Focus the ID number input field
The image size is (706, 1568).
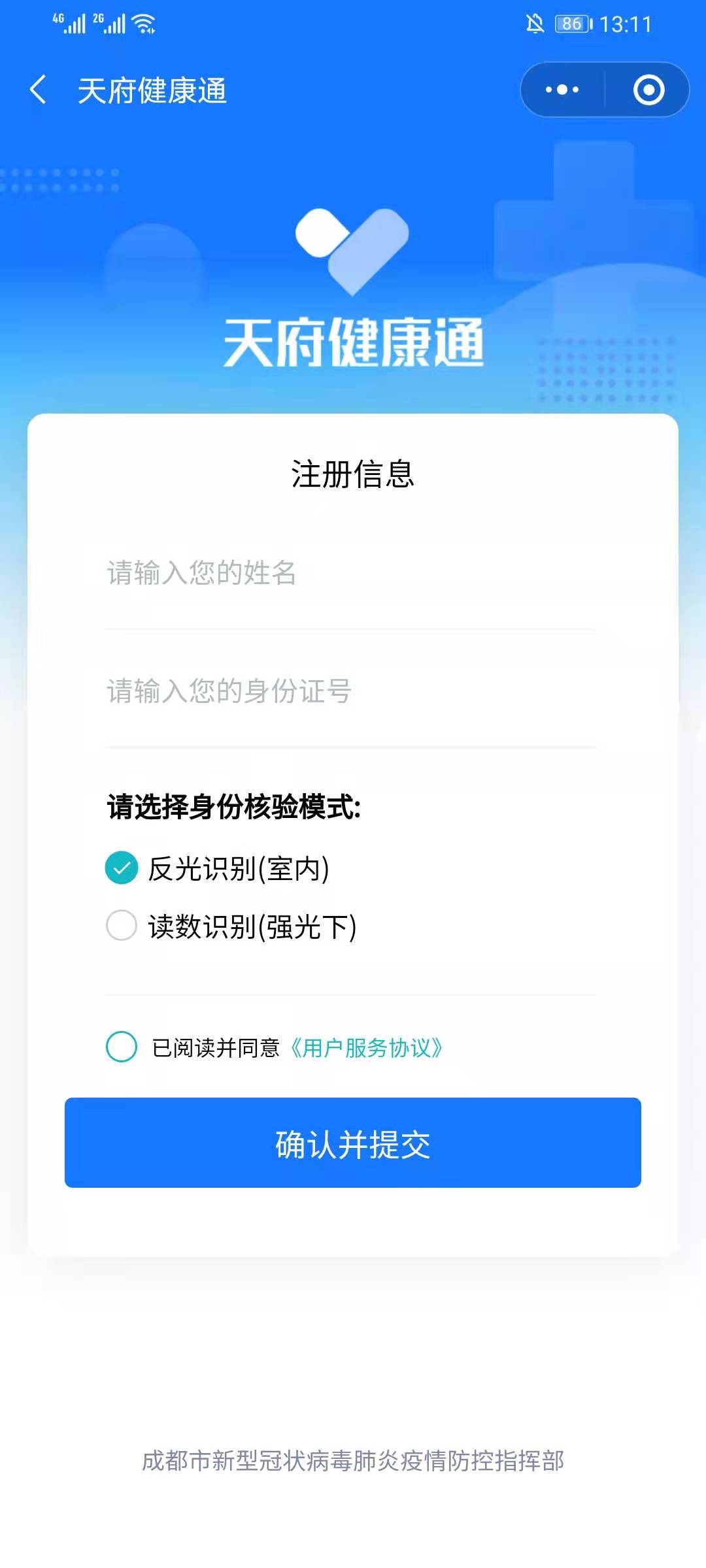click(x=350, y=691)
